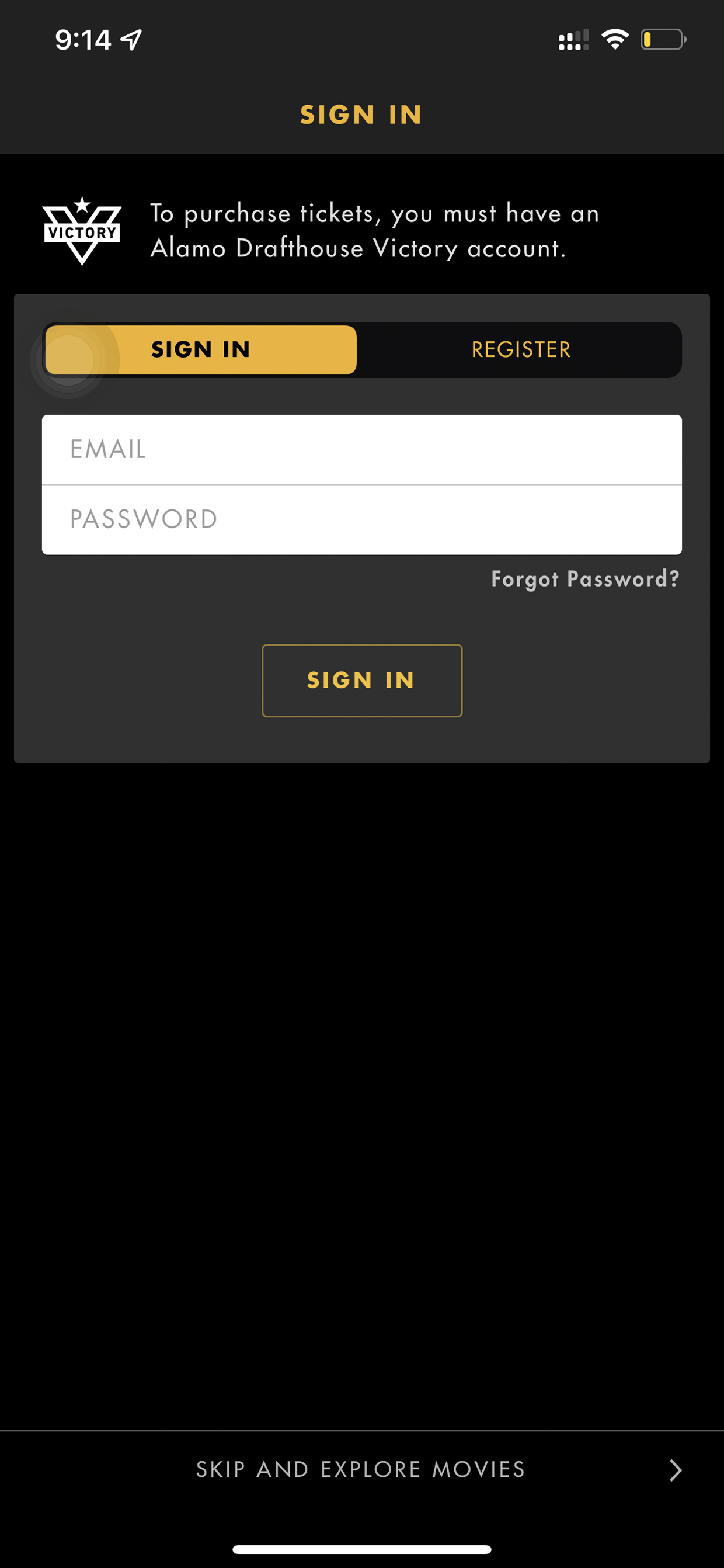The width and height of the screenshot is (724, 1568).
Task: Focus the Email field
Action: 362,449
